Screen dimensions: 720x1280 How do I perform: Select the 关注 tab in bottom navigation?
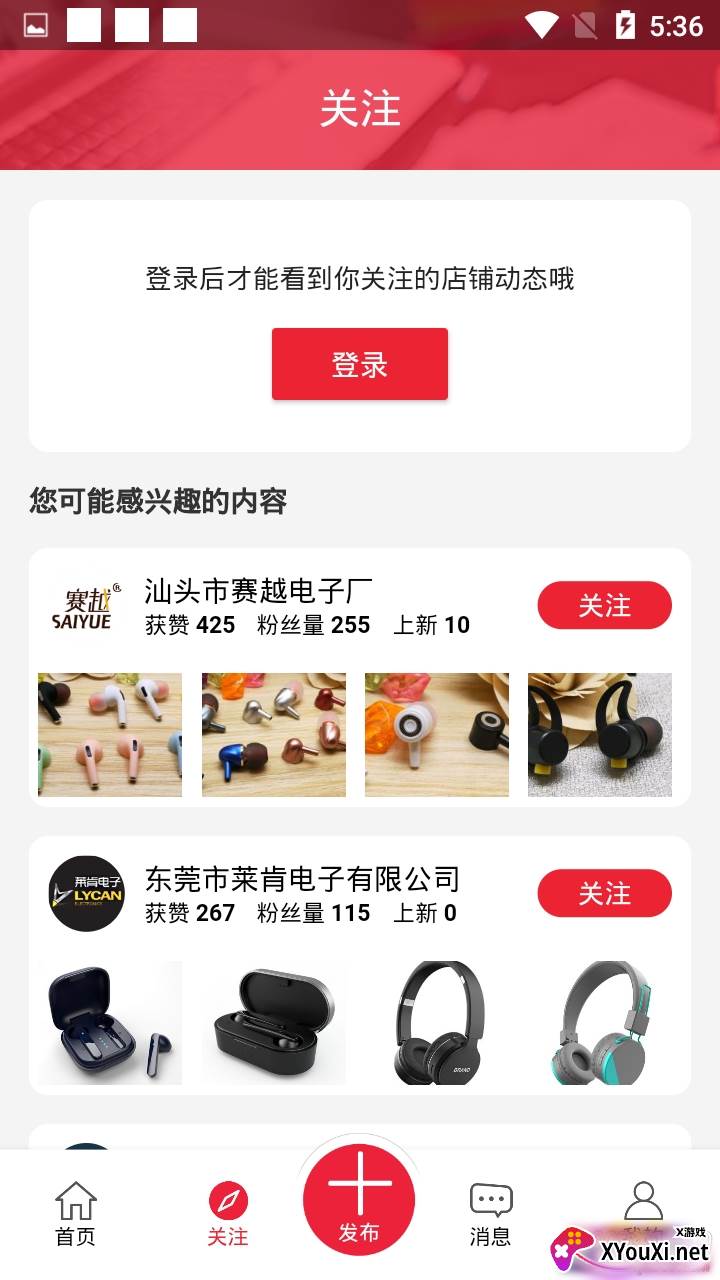[228, 1214]
